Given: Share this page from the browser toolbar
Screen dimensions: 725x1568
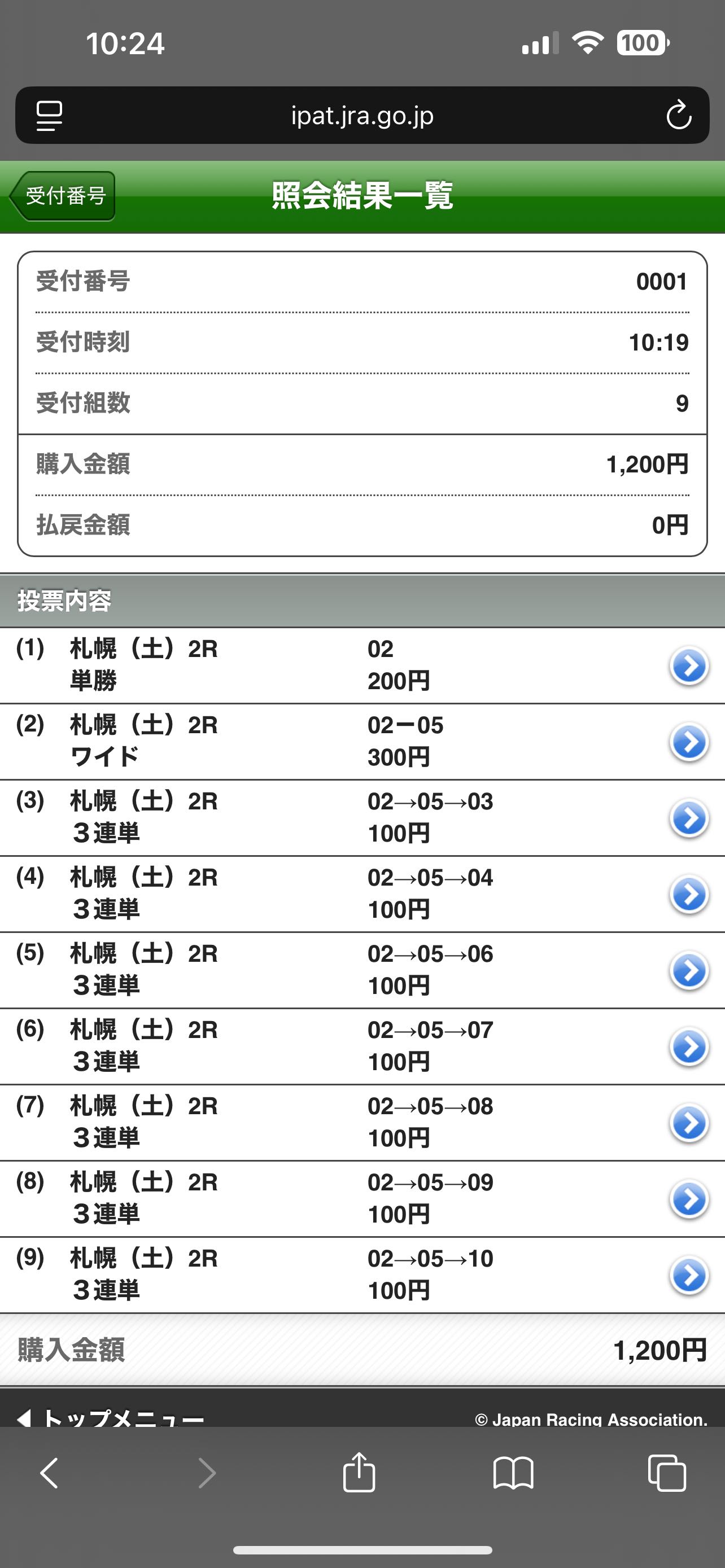Looking at the screenshot, I should pyautogui.click(x=359, y=1473).
